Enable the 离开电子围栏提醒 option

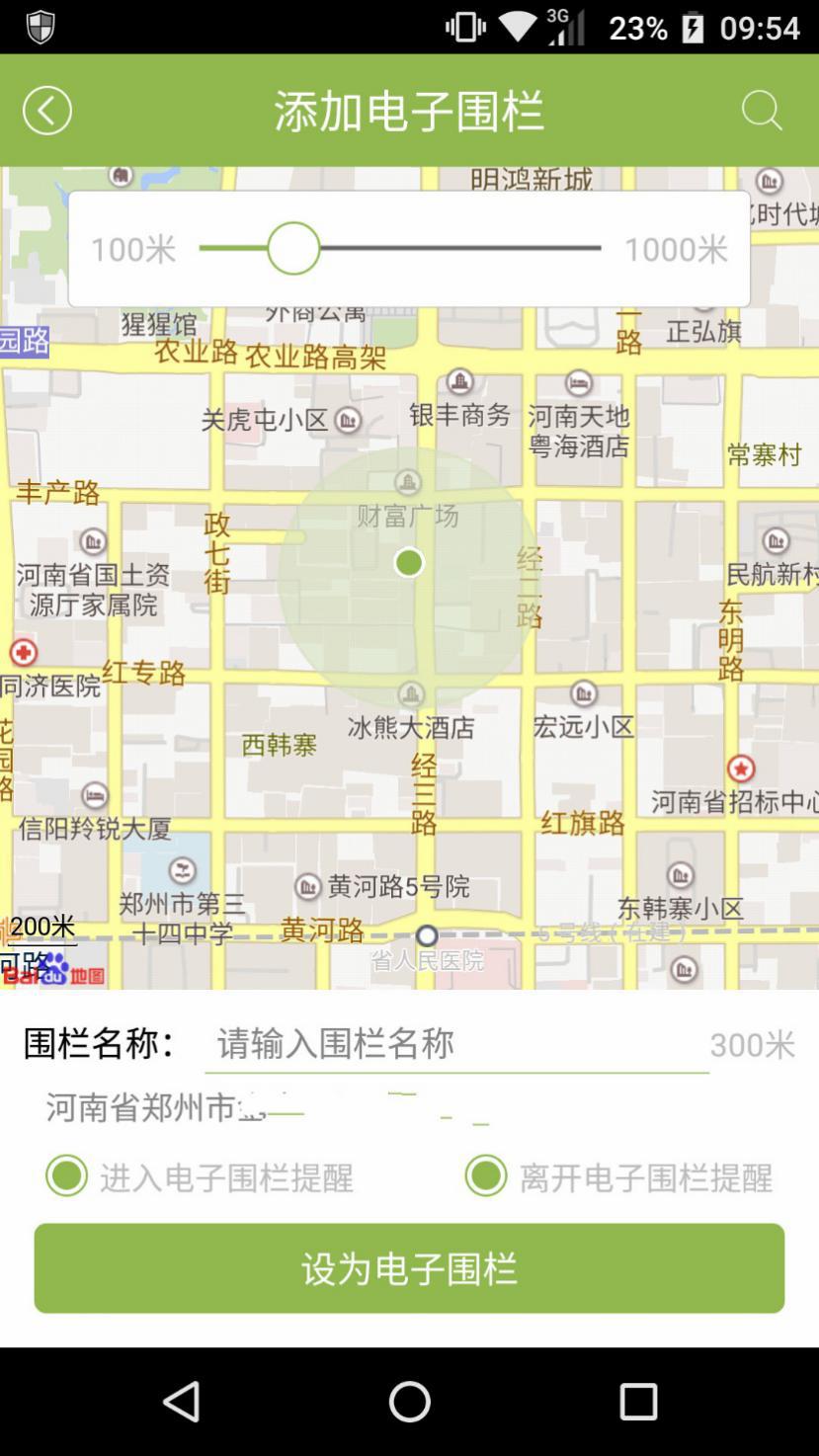[x=485, y=1176]
